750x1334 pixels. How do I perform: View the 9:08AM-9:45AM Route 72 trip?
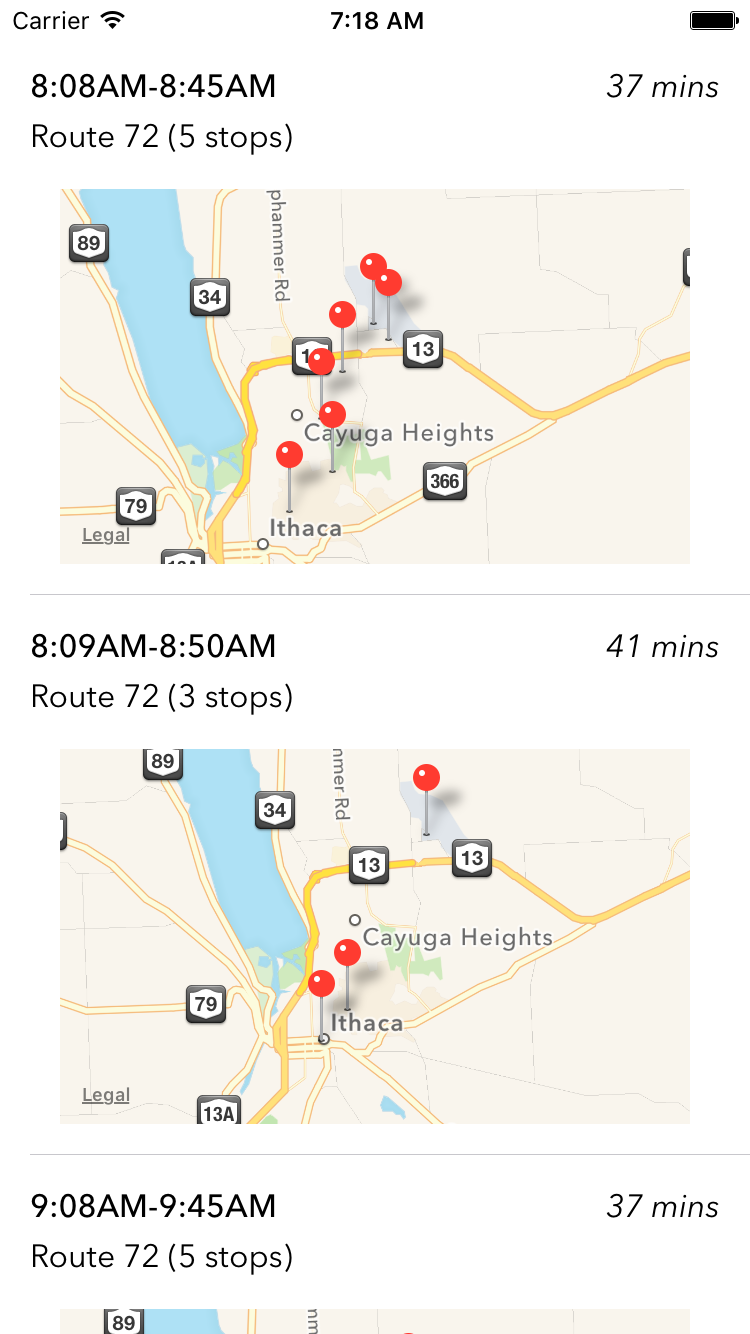click(x=154, y=1207)
